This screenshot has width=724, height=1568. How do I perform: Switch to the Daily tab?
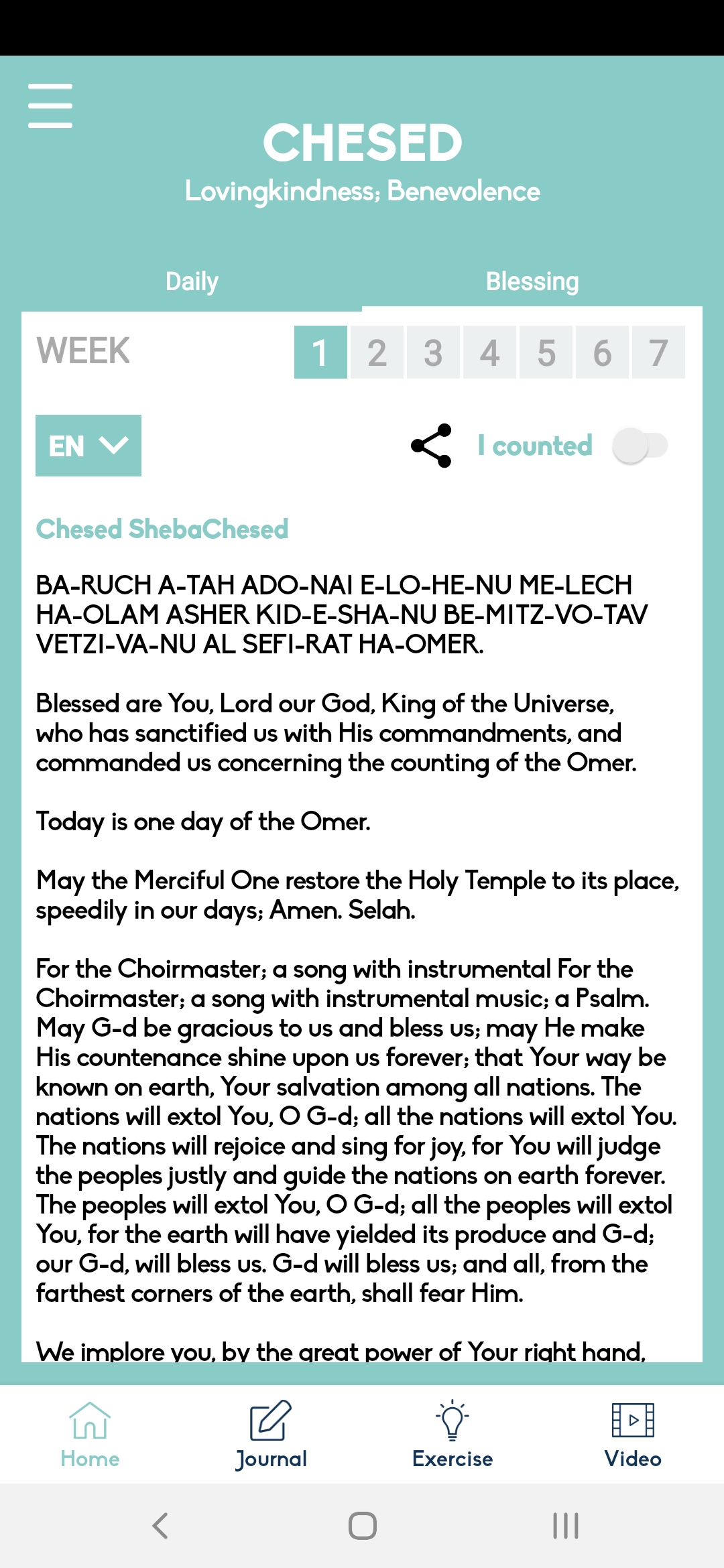(192, 281)
